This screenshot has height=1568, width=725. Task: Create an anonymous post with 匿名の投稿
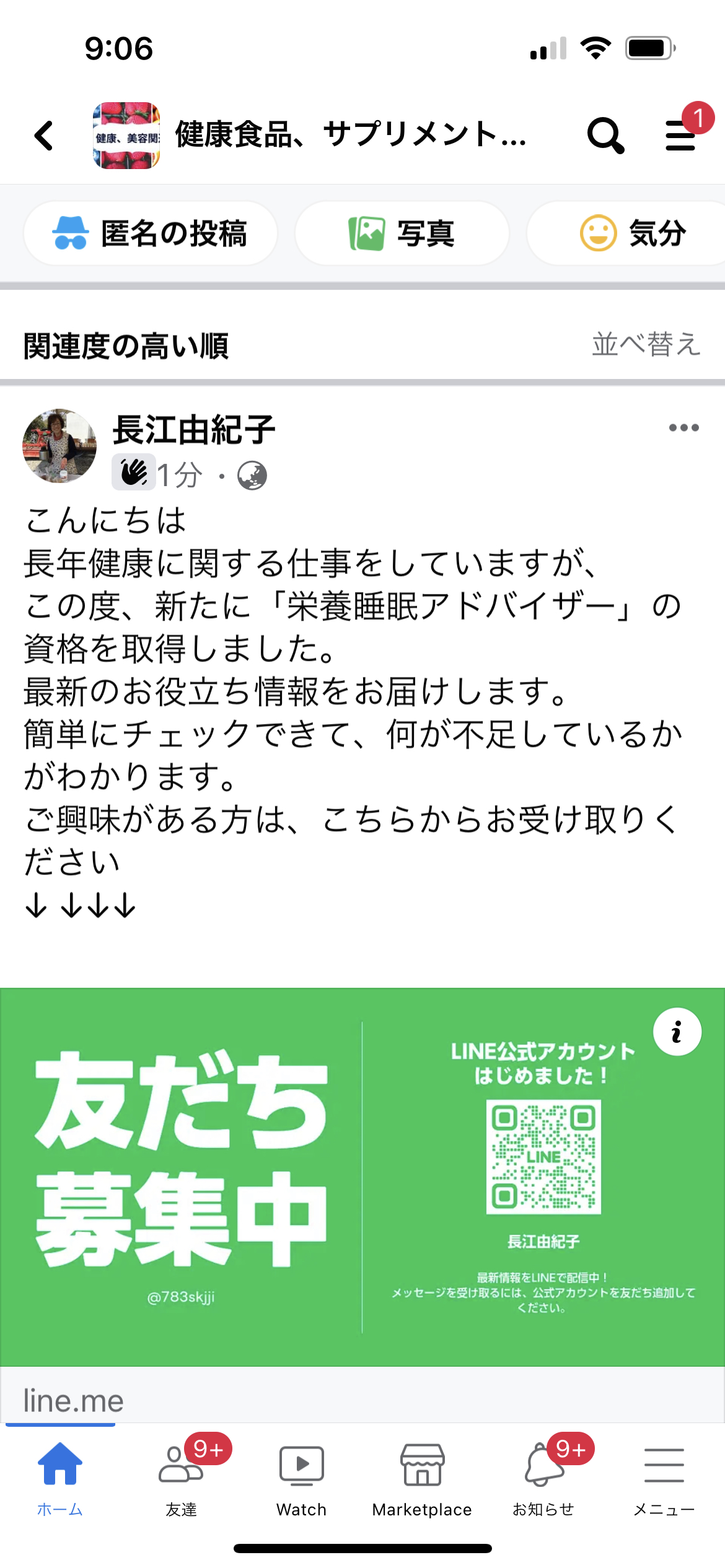150,233
